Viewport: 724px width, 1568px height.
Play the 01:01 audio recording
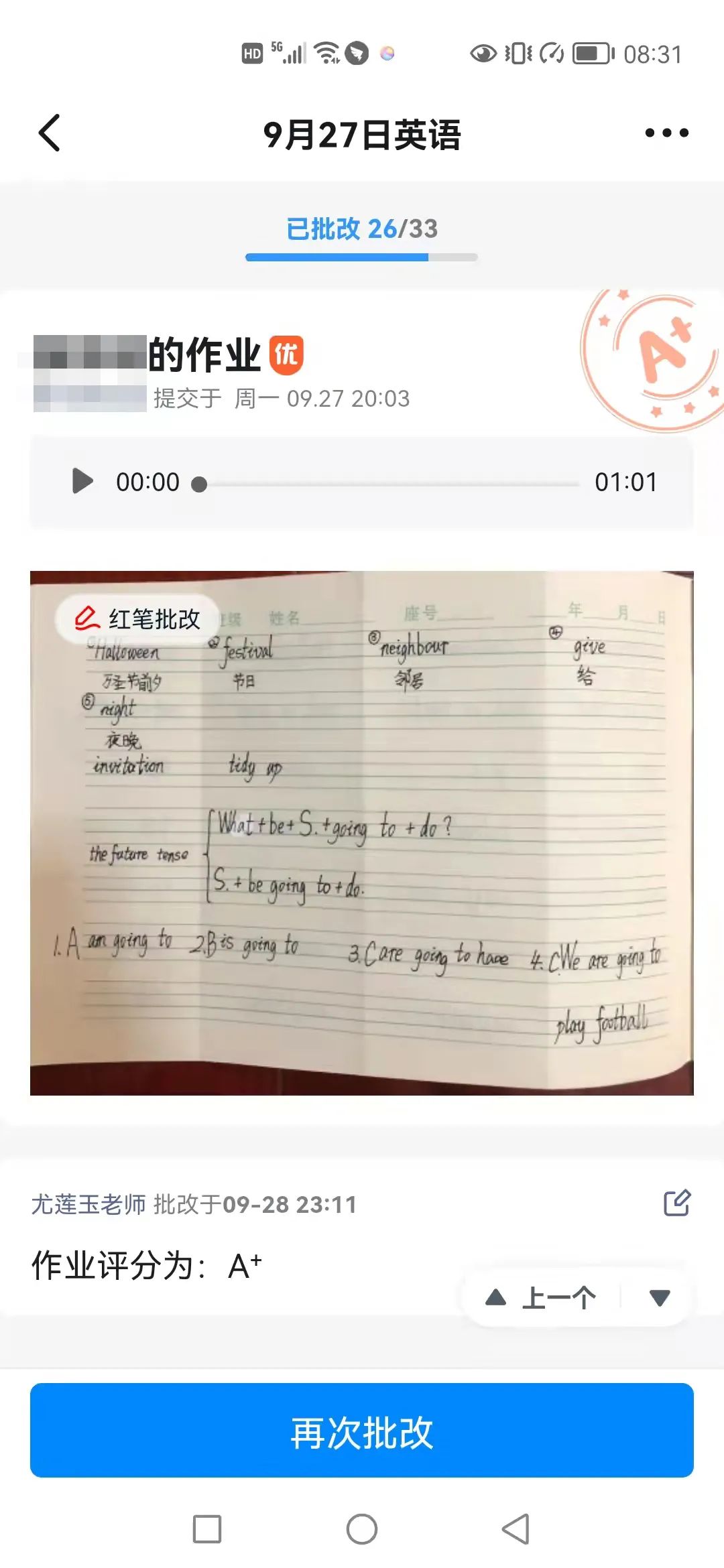(82, 481)
